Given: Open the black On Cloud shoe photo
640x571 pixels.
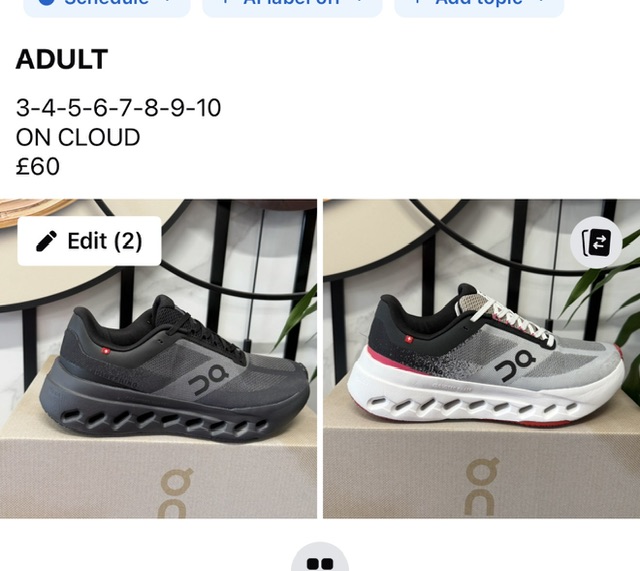Looking at the screenshot, I should pos(158,380).
